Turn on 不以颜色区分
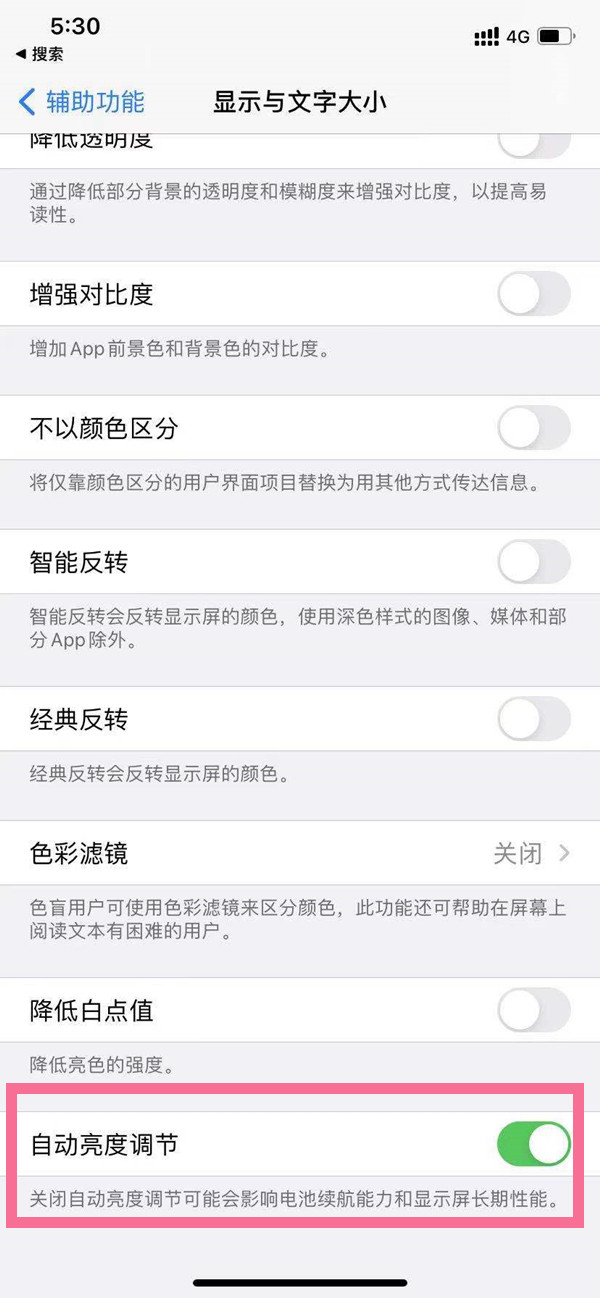This screenshot has width=600, height=1298. (x=533, y=429)
